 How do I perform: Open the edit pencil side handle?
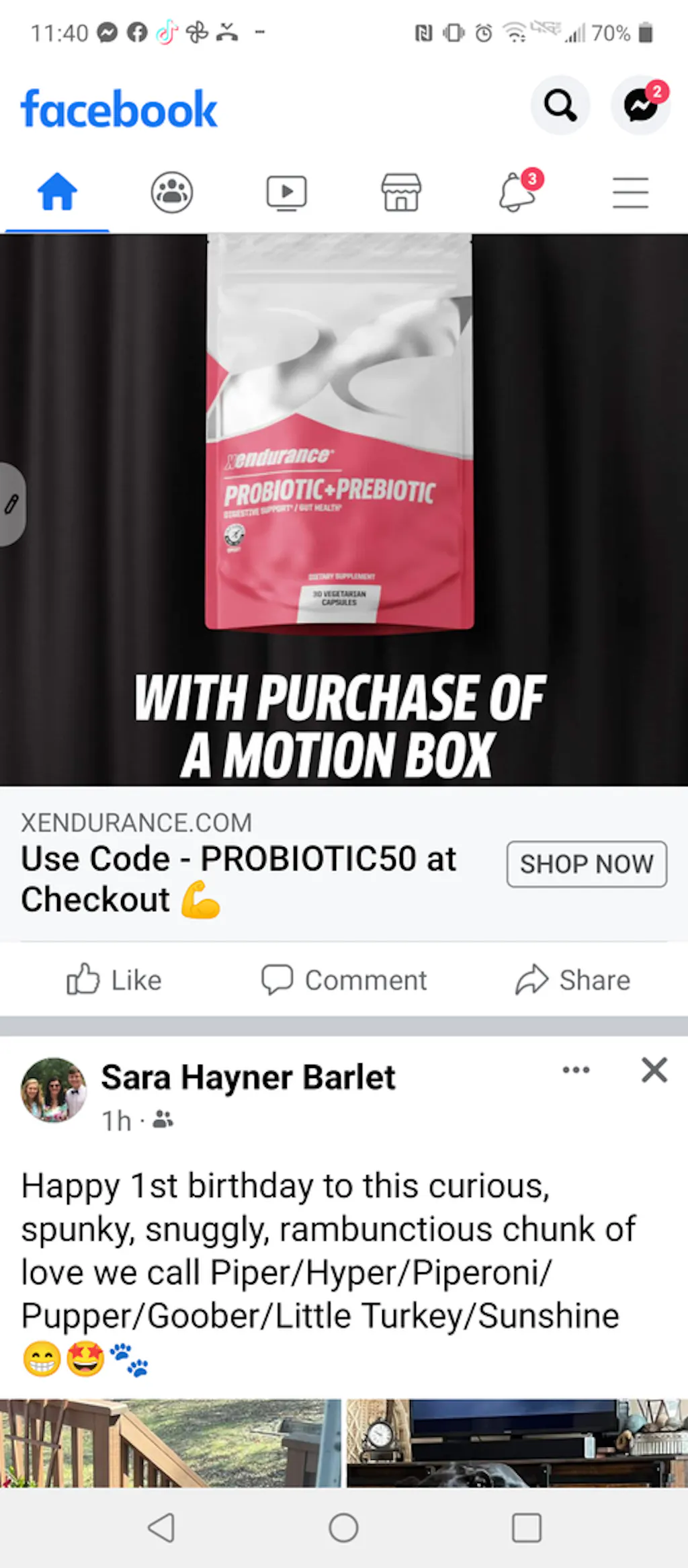pyautogui.click(x=12, y=504)
